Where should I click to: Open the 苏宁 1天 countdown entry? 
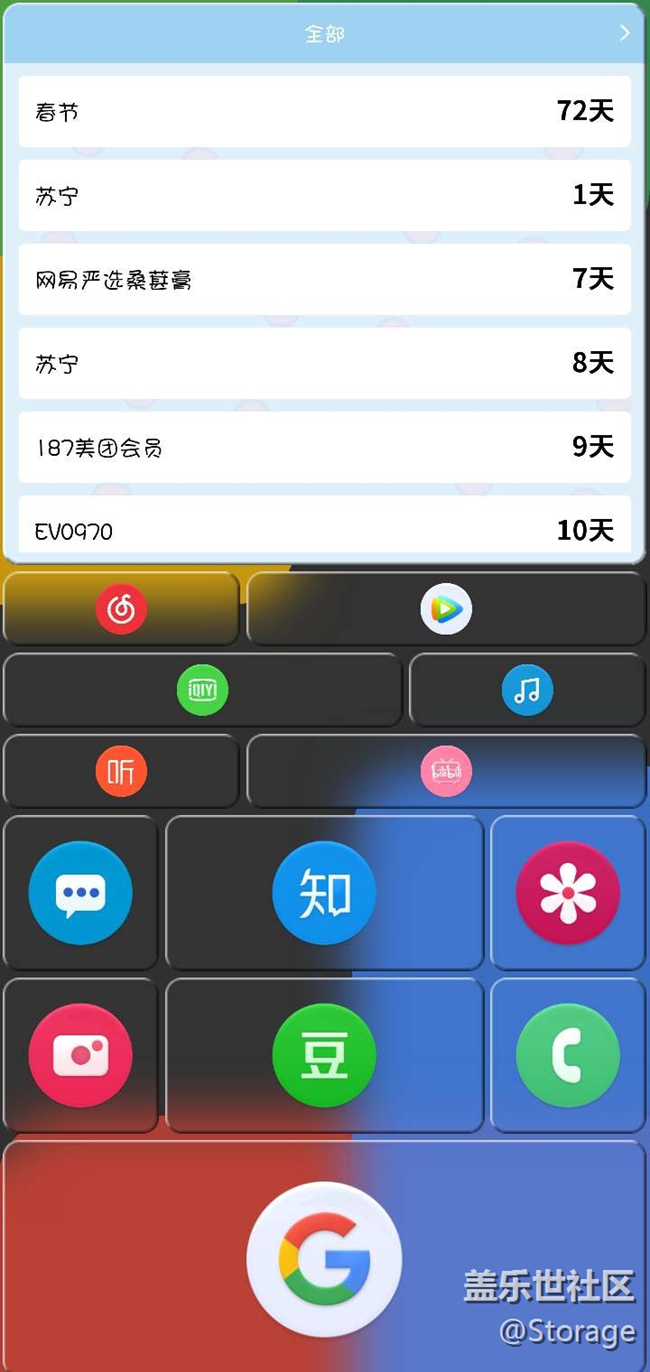coord(324,195)
